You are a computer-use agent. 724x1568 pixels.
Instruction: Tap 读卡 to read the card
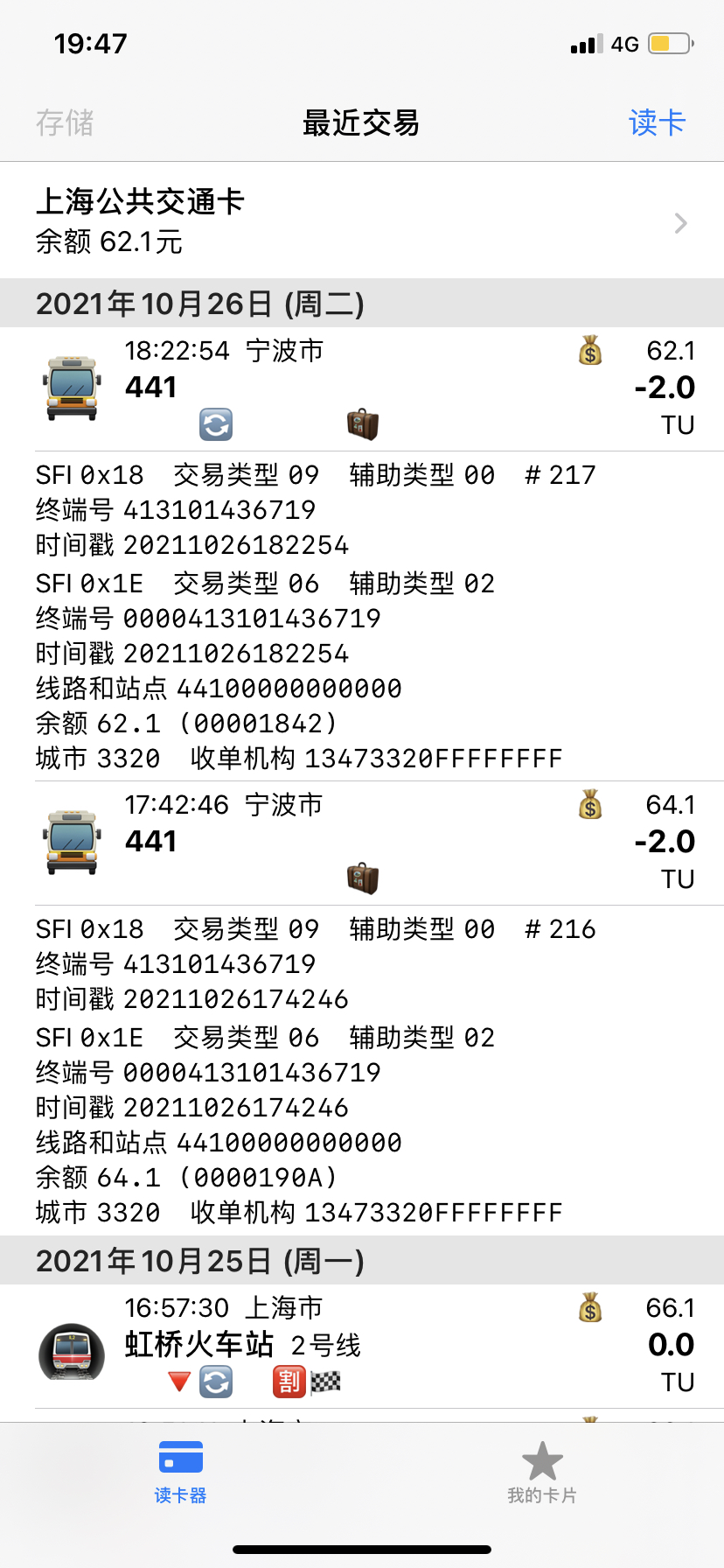(657, 122)
